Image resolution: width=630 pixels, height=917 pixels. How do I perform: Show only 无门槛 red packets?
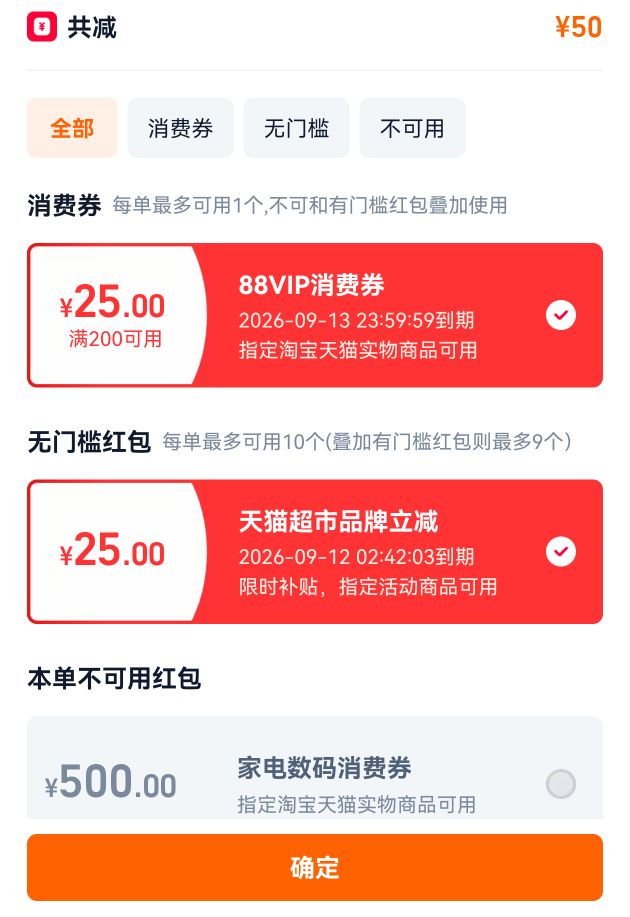(x=296, y=128)
